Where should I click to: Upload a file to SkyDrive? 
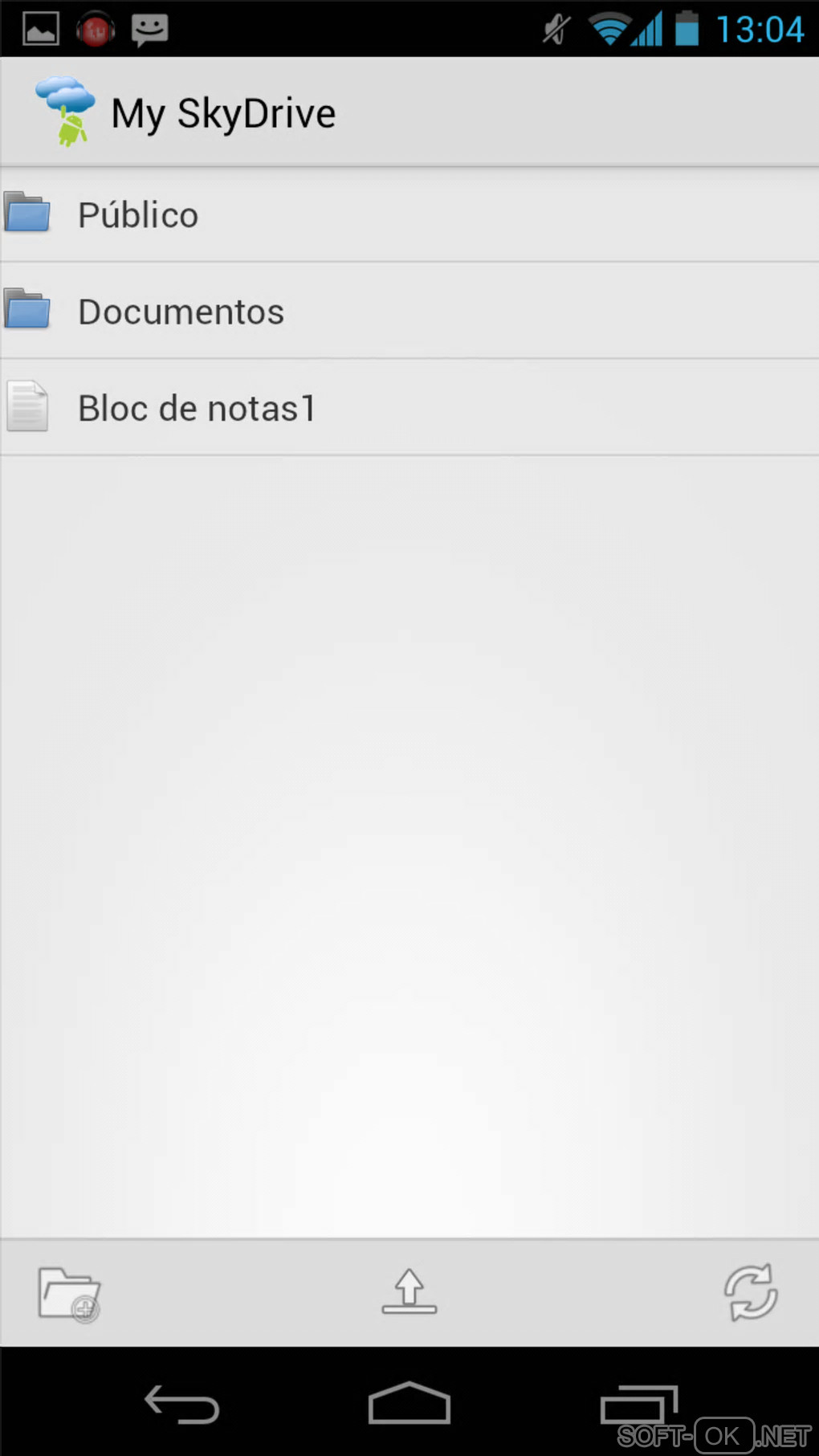click(409, 1292)
